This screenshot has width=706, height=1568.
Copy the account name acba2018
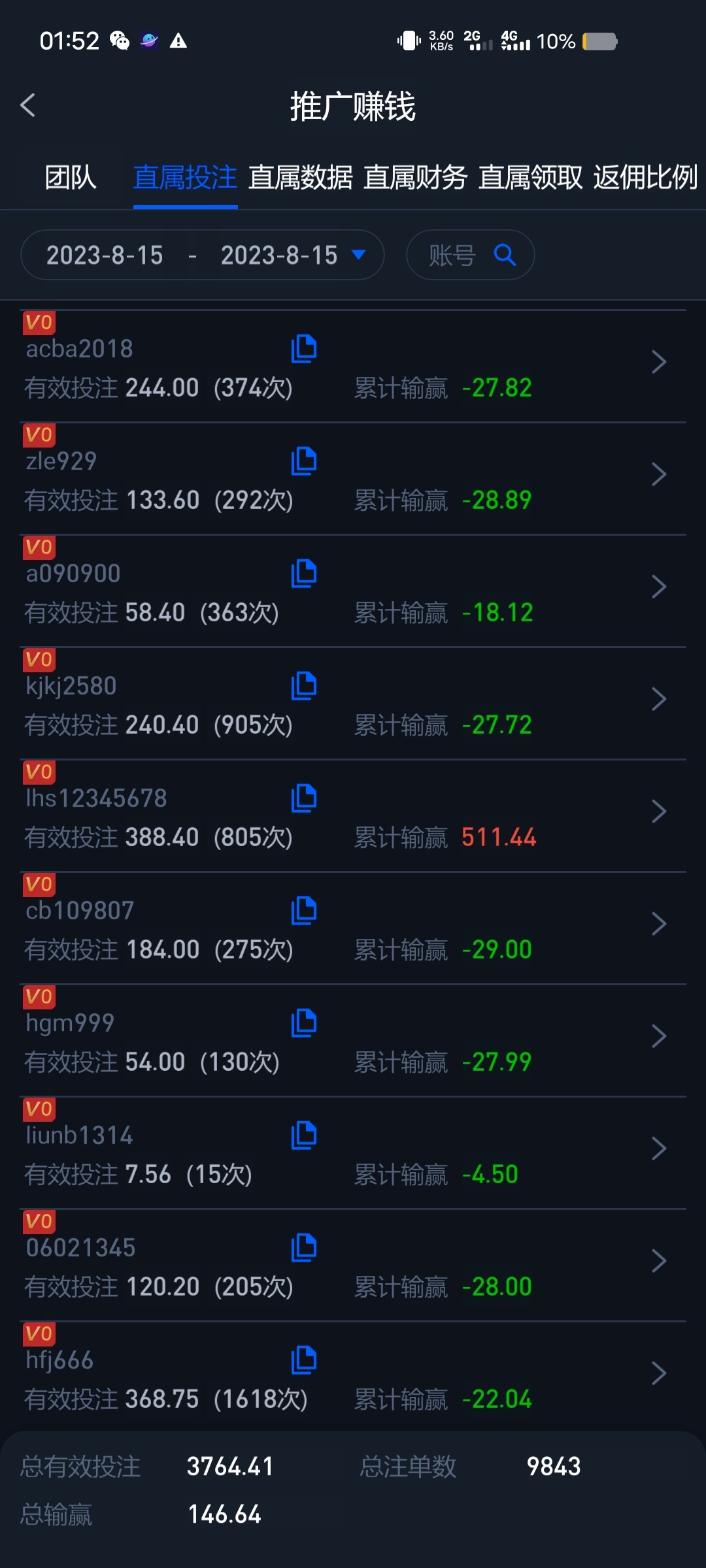pos(304,349)
